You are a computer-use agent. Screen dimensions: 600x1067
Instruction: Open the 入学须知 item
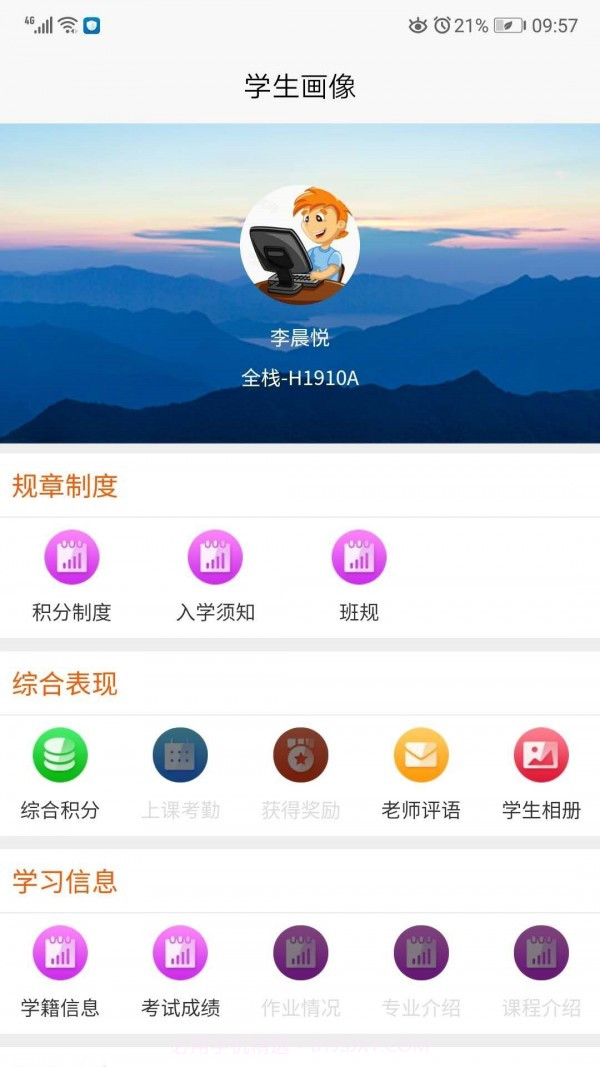215,557
